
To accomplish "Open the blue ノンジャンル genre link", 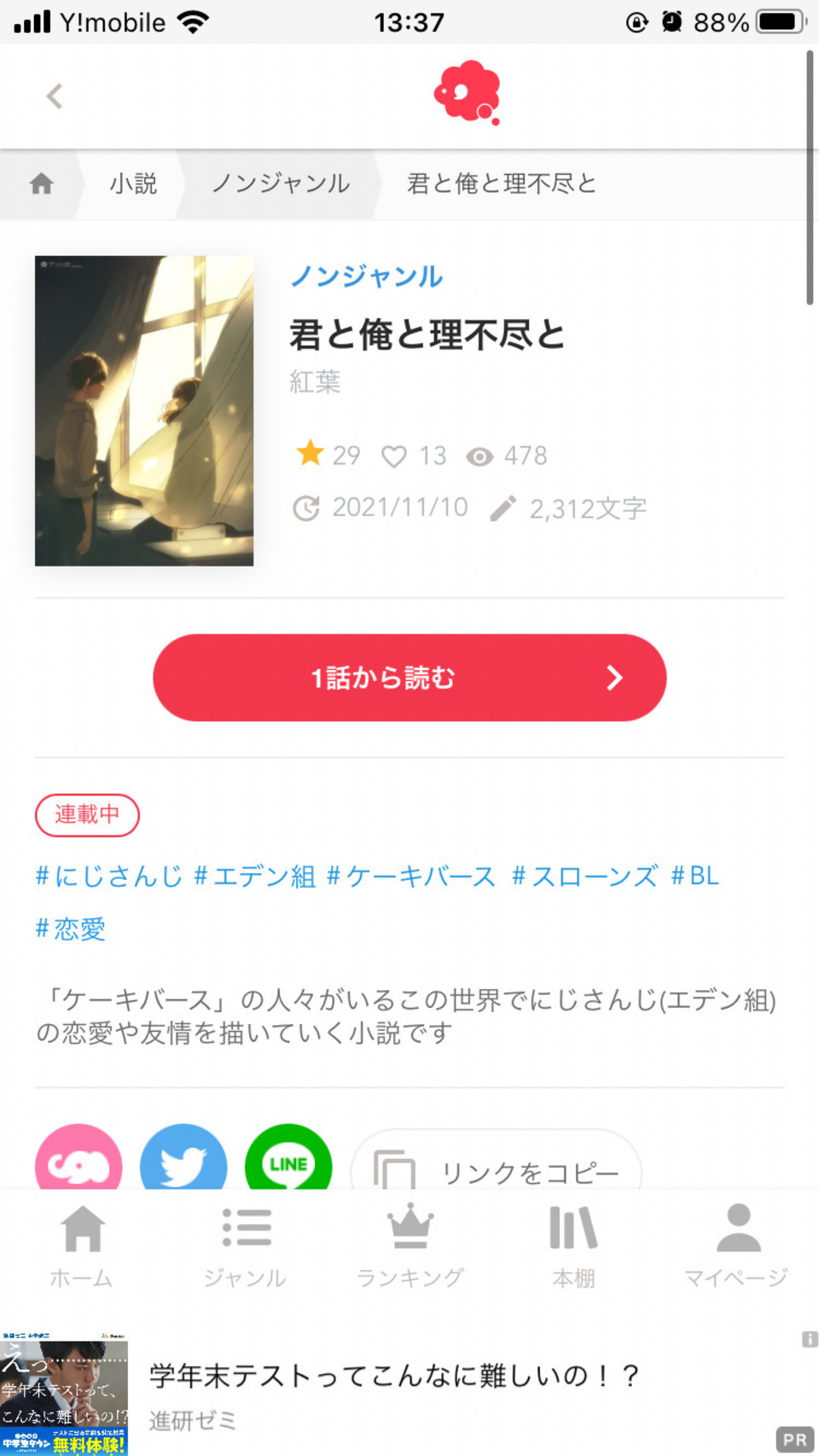I will point(367,276).
